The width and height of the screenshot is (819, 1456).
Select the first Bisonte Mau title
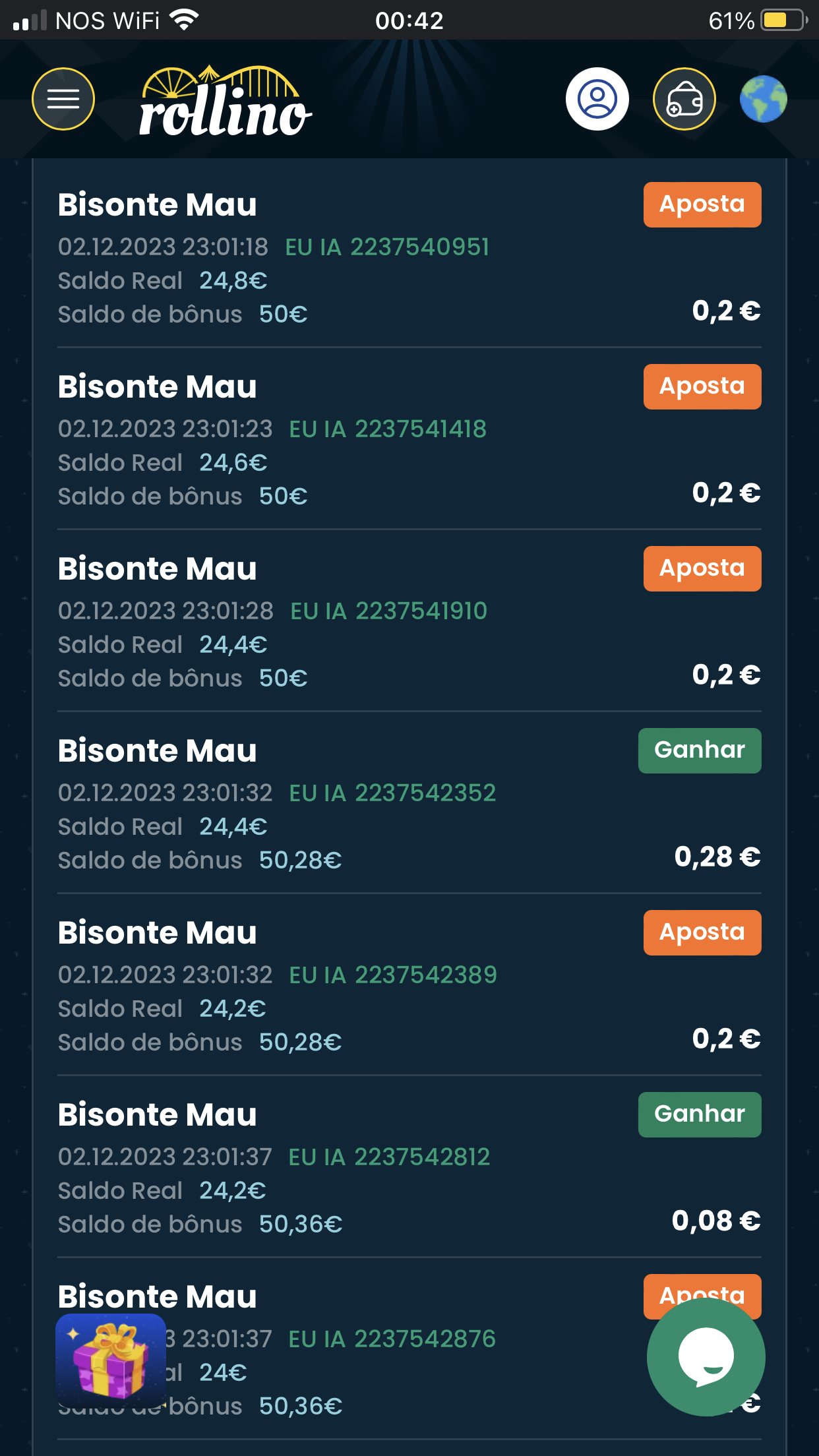[x=158, y=204]
